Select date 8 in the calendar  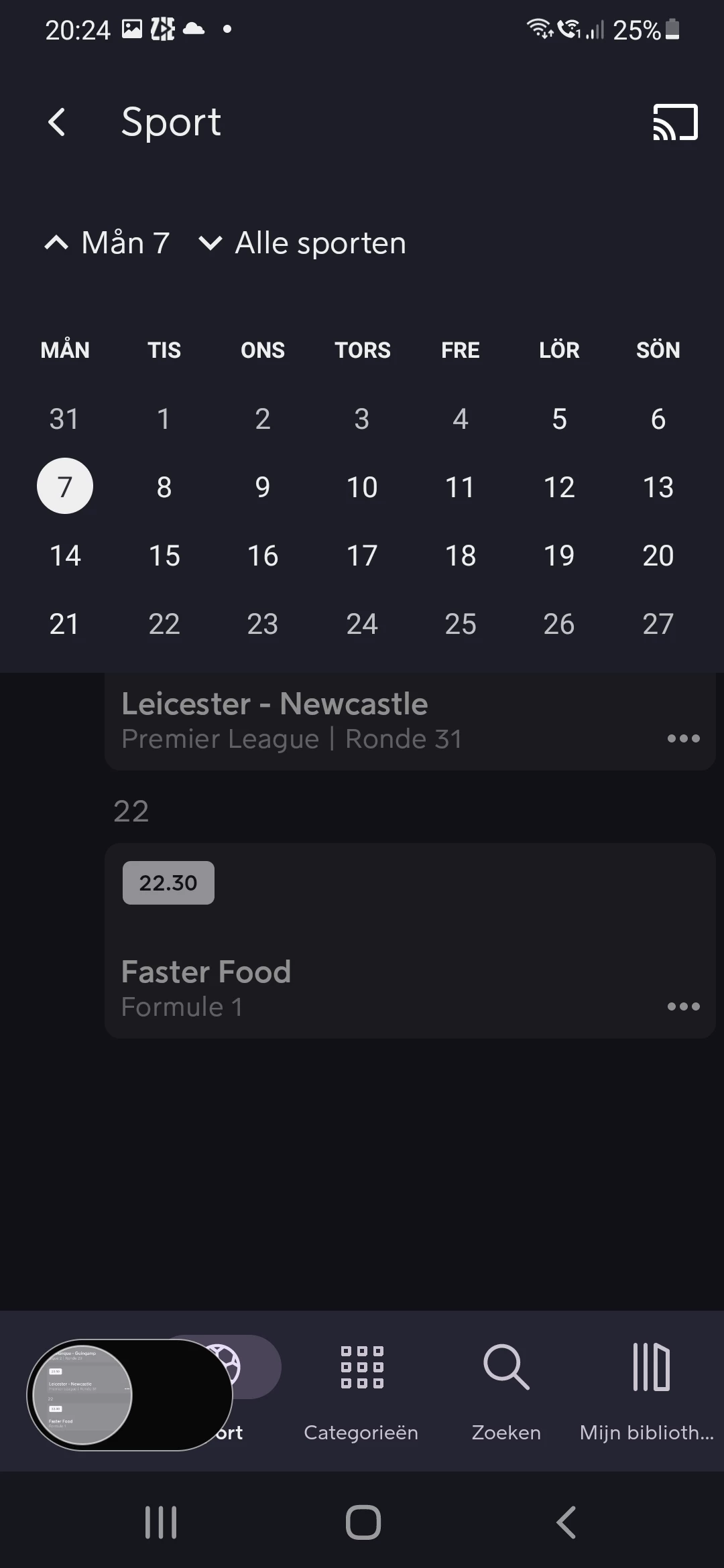coord(164,487)
